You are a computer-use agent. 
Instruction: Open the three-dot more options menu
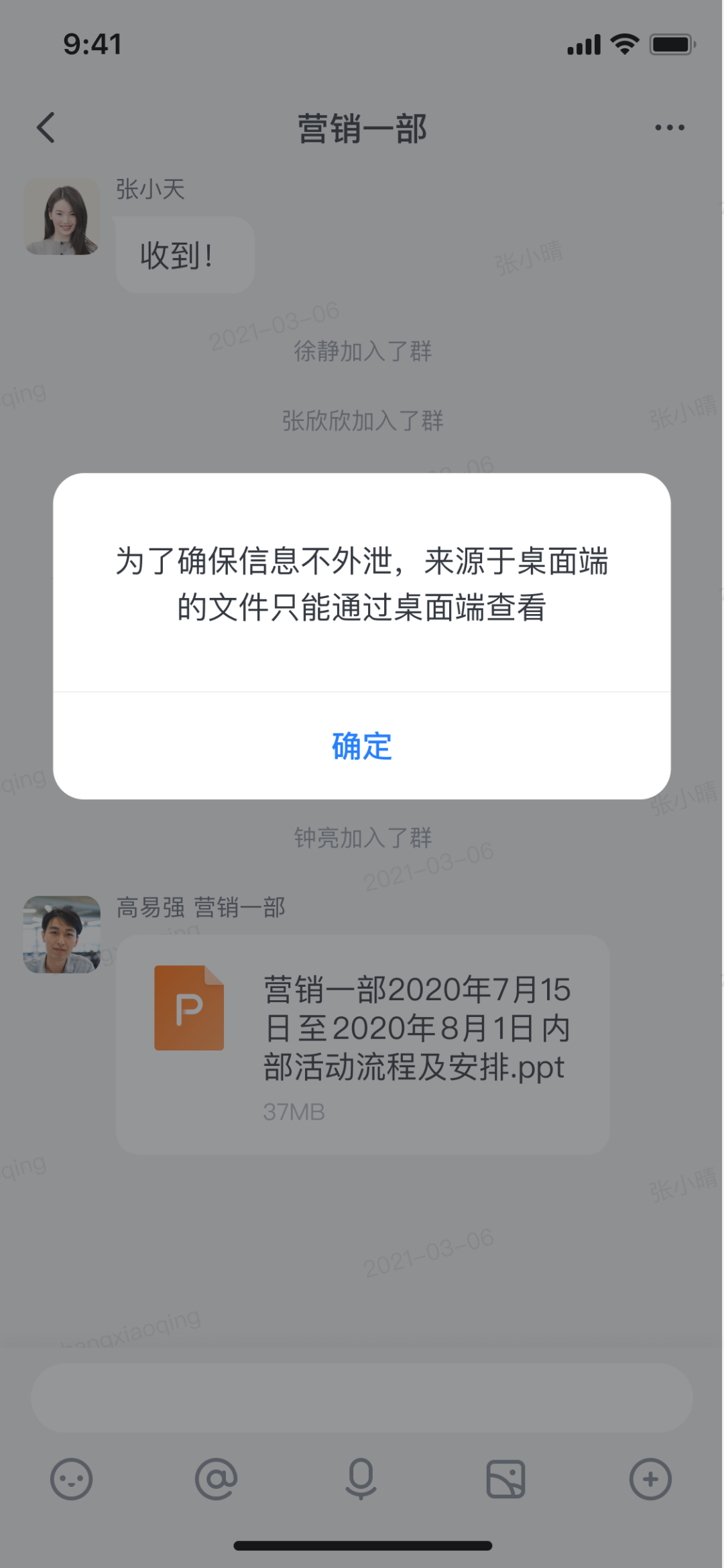coord(669,127)
